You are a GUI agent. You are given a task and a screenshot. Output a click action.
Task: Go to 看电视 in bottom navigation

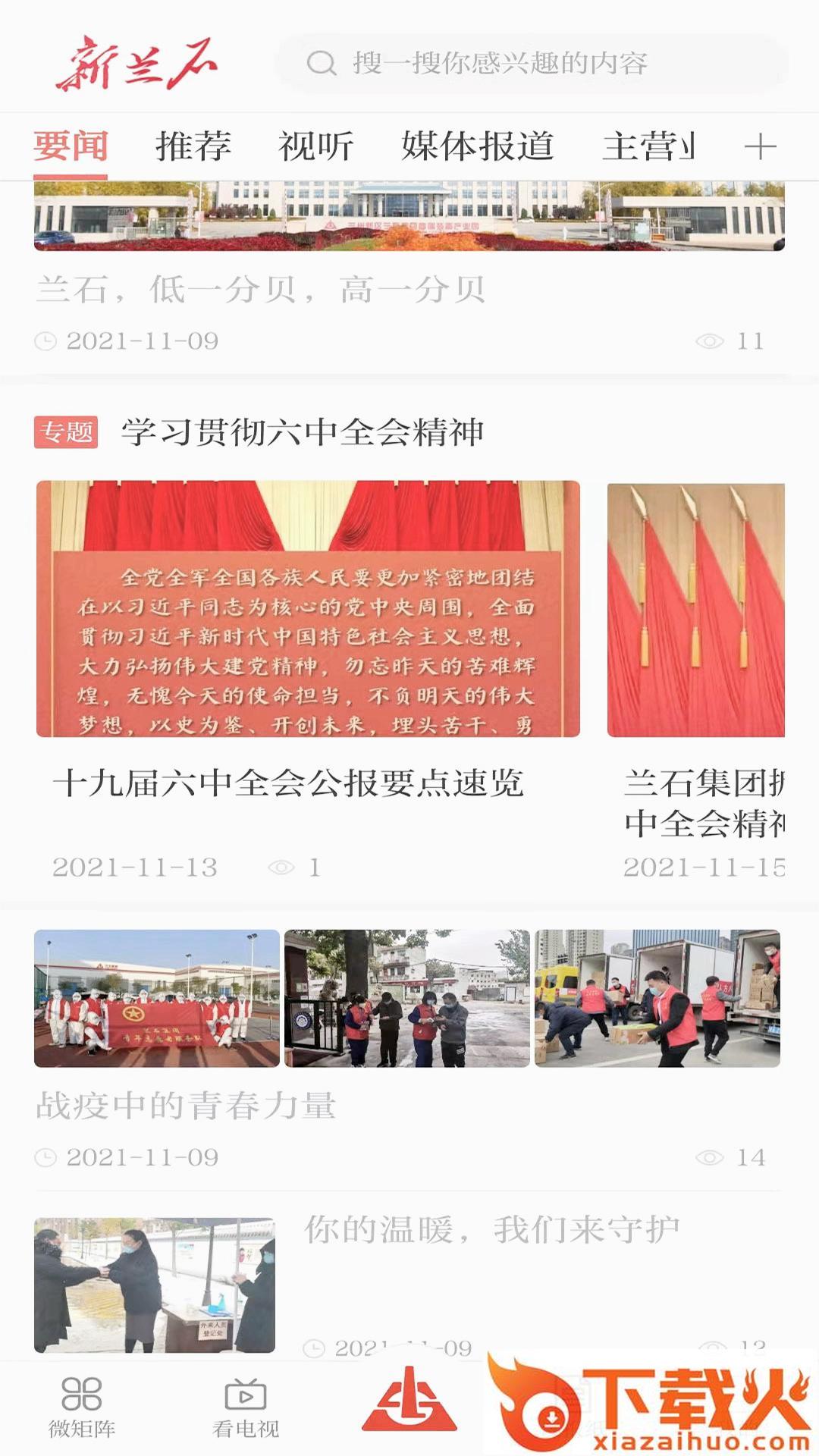(x=246, y=1407)
